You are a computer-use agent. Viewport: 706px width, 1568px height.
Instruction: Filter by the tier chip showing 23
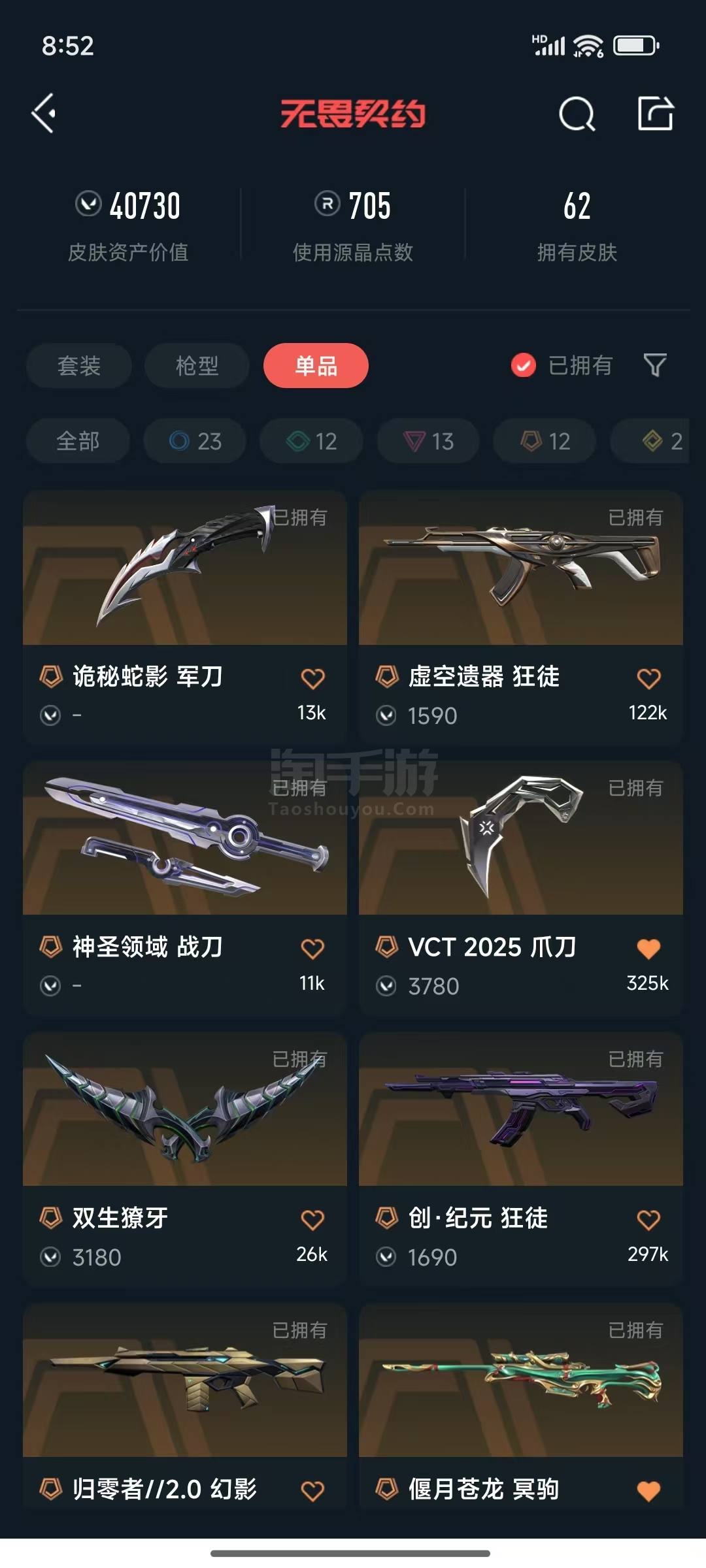(195, 442)
